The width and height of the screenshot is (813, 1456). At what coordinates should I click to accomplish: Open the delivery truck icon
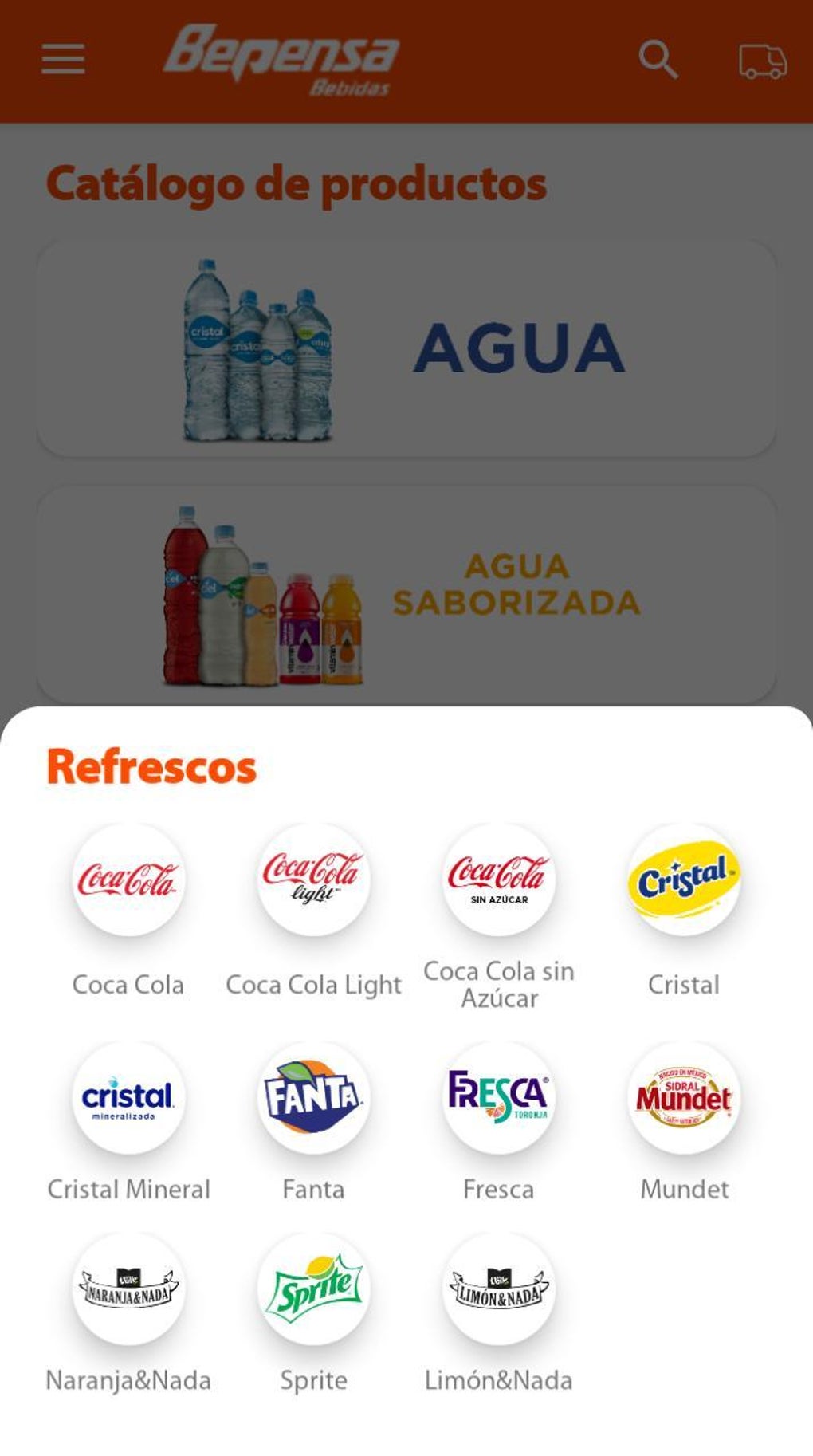click(762, 61)
